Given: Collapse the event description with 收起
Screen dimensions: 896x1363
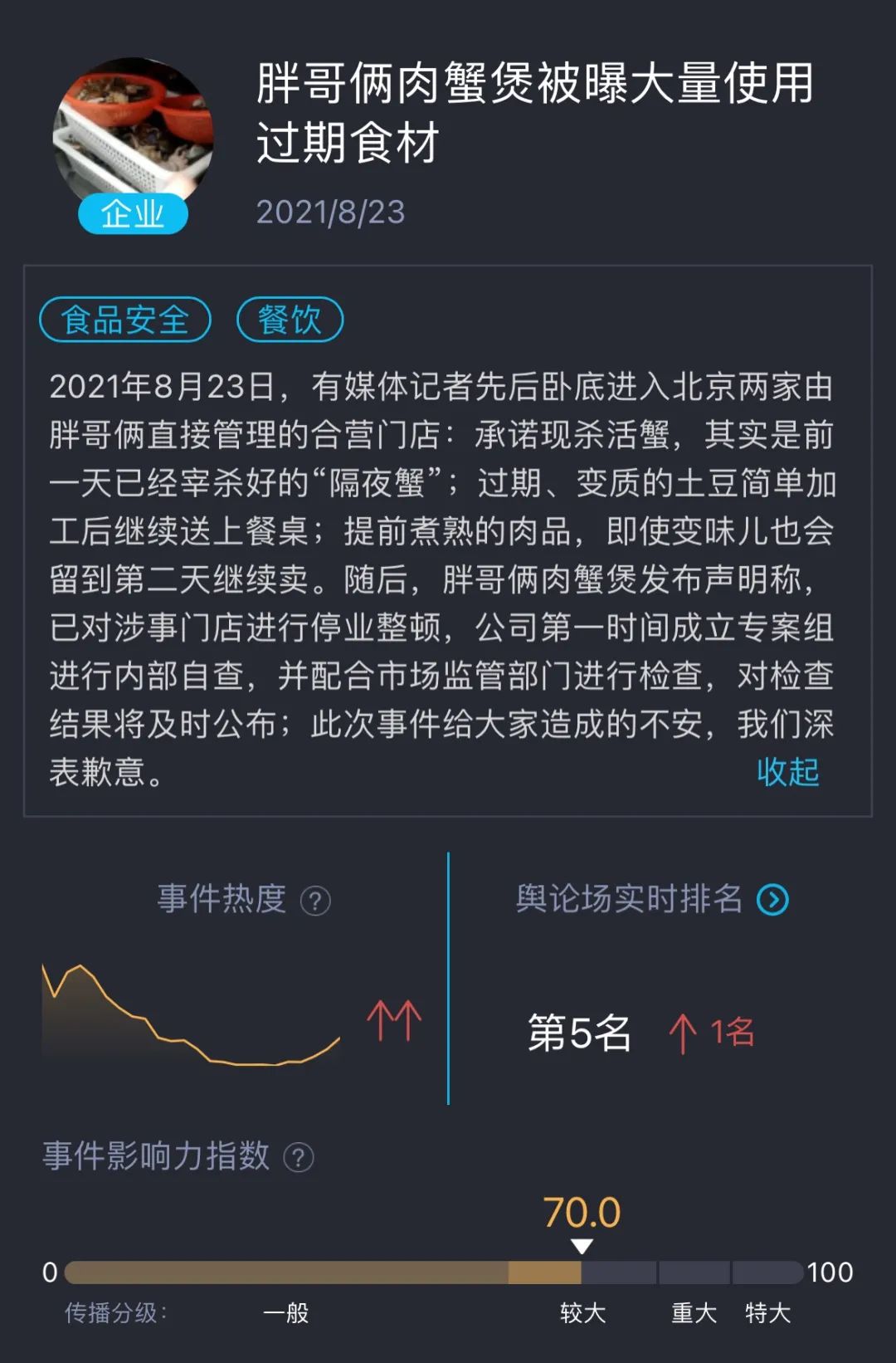Looking at the screenshot, I should pos(787,772).
